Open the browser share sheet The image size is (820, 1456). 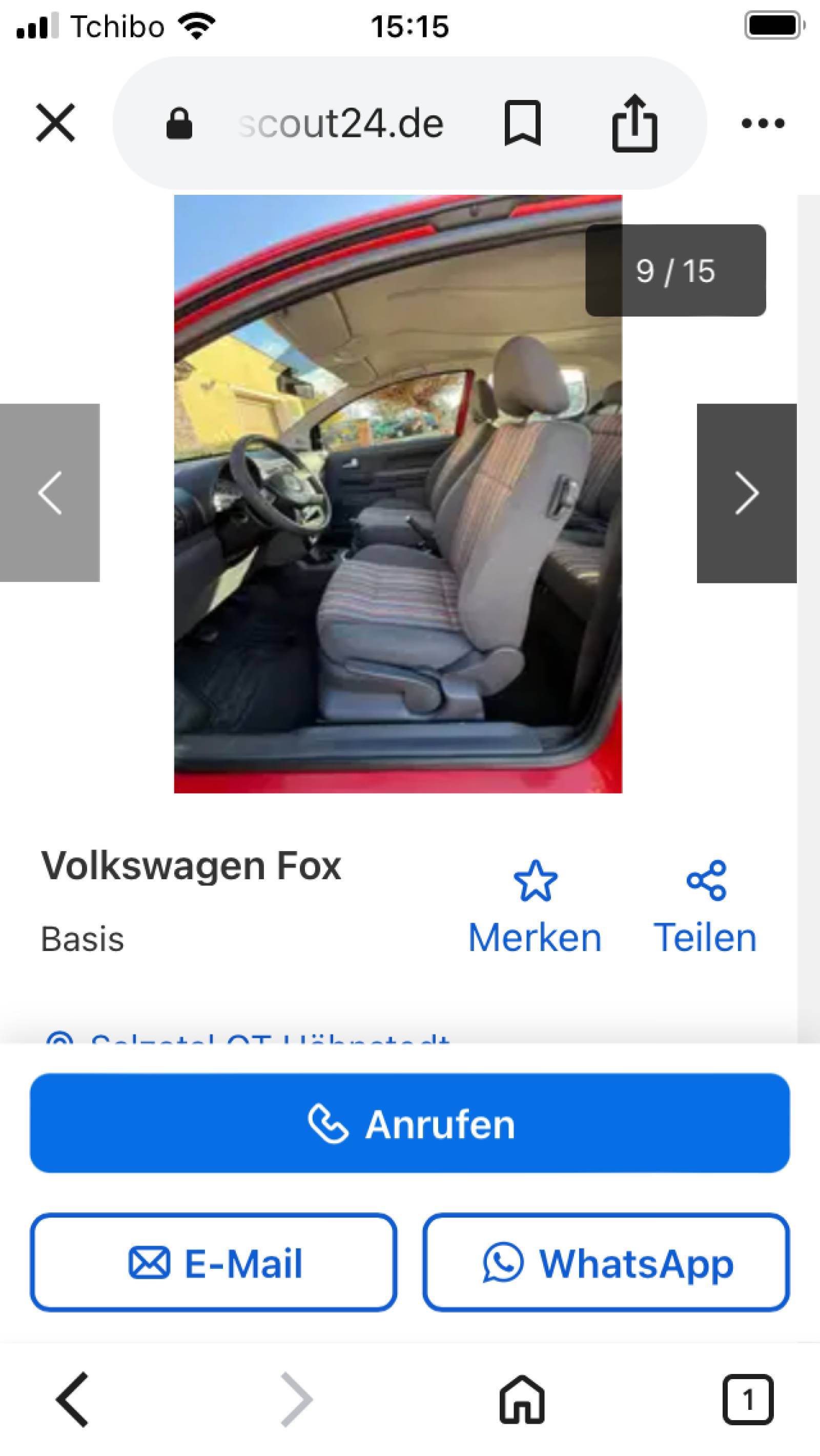click(634, 123)
